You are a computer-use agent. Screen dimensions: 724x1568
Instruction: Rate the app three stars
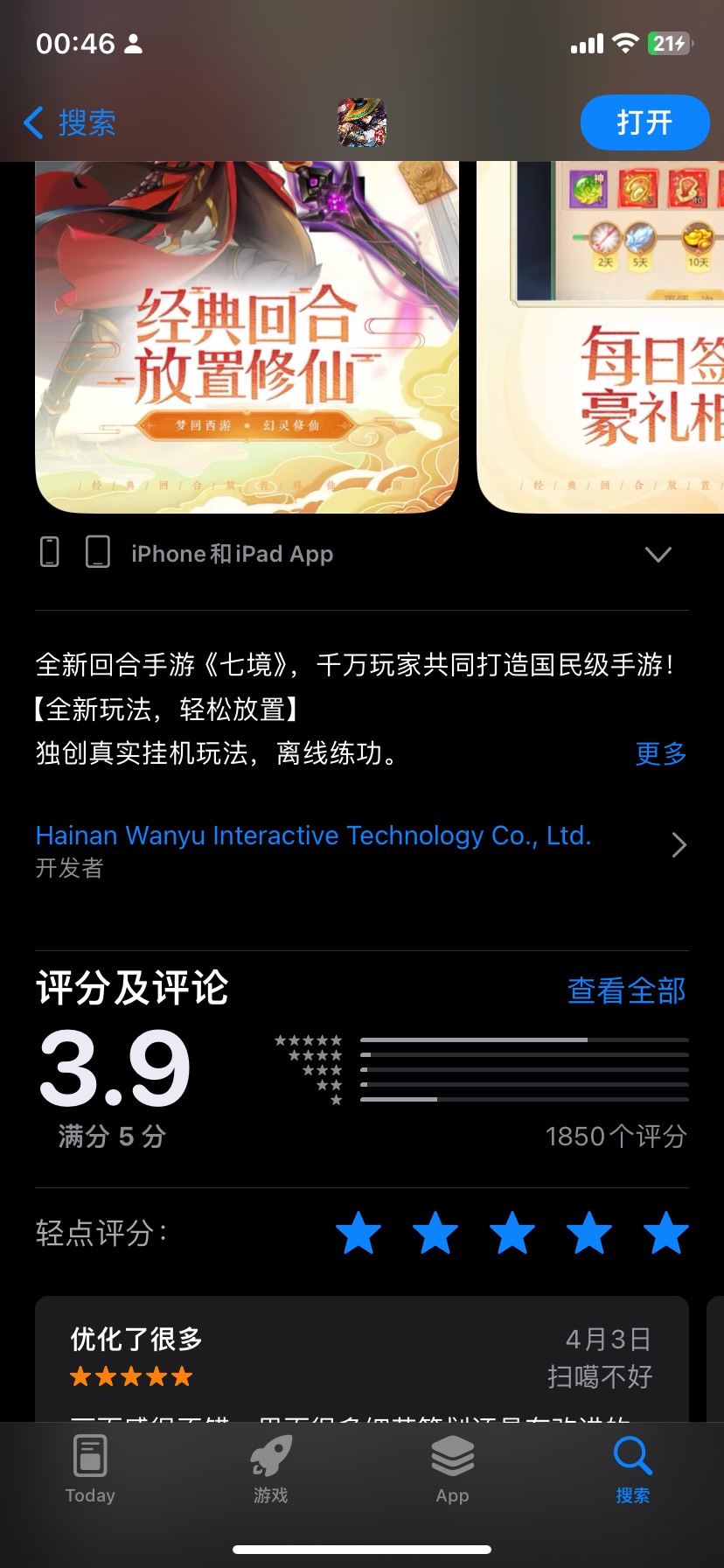(512, 1233)
